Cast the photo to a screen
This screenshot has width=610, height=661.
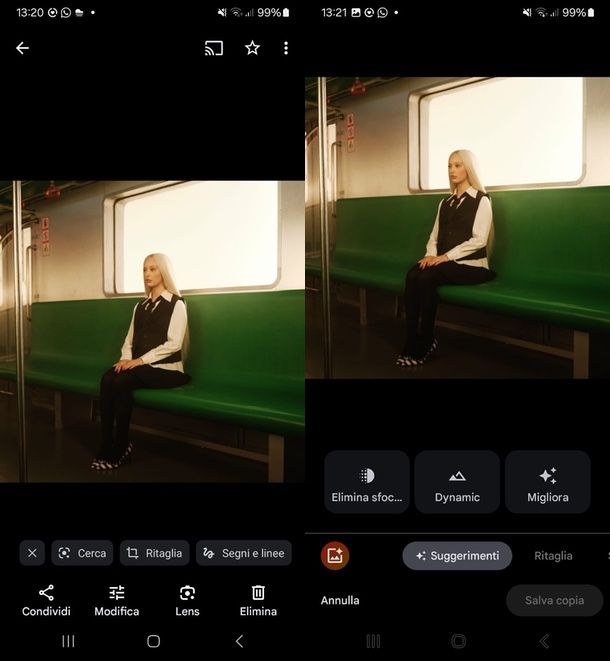click(213, 48)
